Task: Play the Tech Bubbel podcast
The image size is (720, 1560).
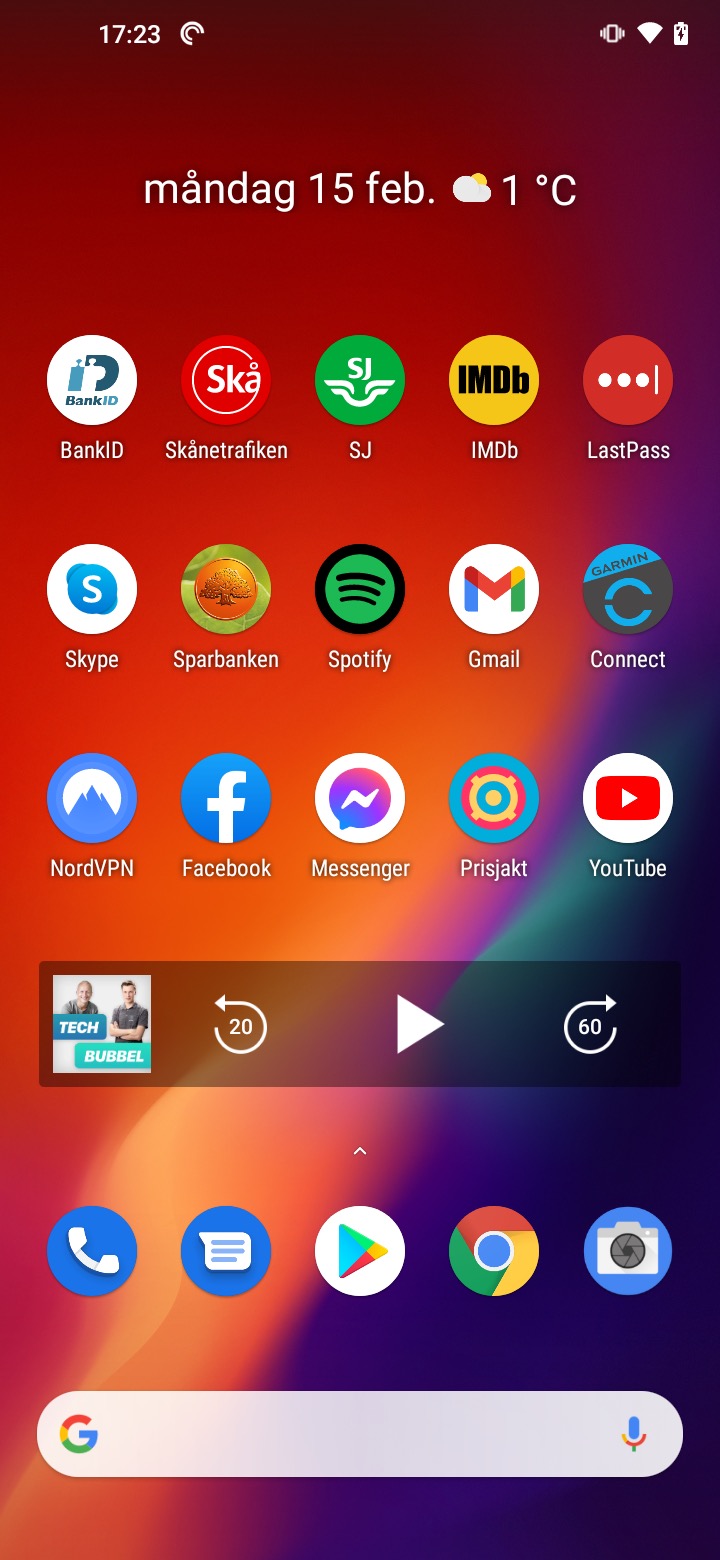Action: tap(419, 1025)
